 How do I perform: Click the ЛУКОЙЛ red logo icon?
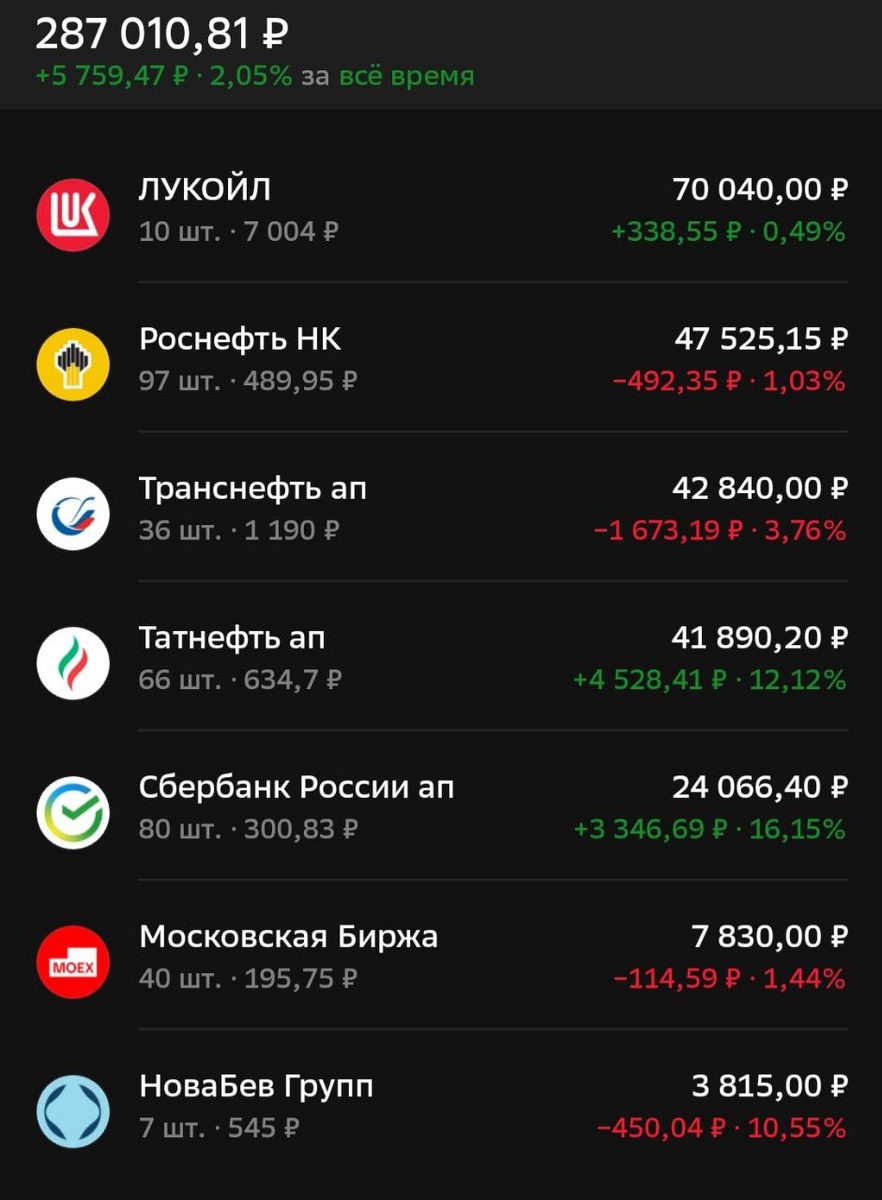pyautogui.click(x=72, y=214)
